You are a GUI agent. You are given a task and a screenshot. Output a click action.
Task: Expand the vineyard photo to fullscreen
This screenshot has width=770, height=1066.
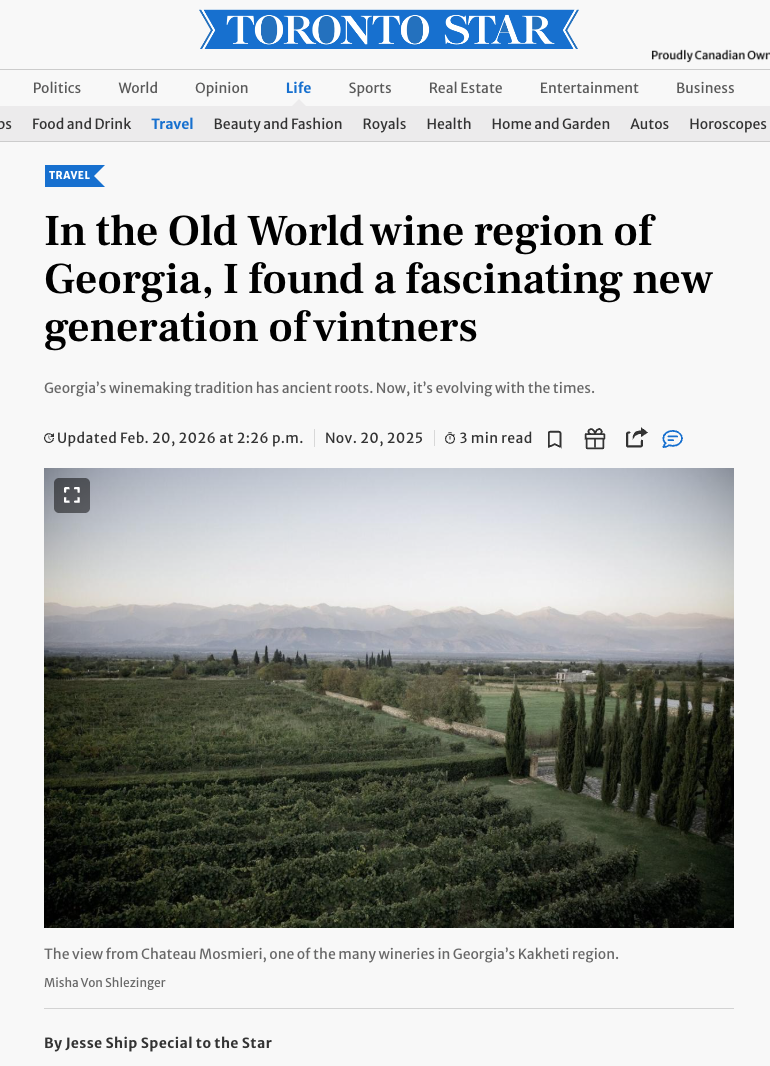pyautogui.click(x=72, y=495)
